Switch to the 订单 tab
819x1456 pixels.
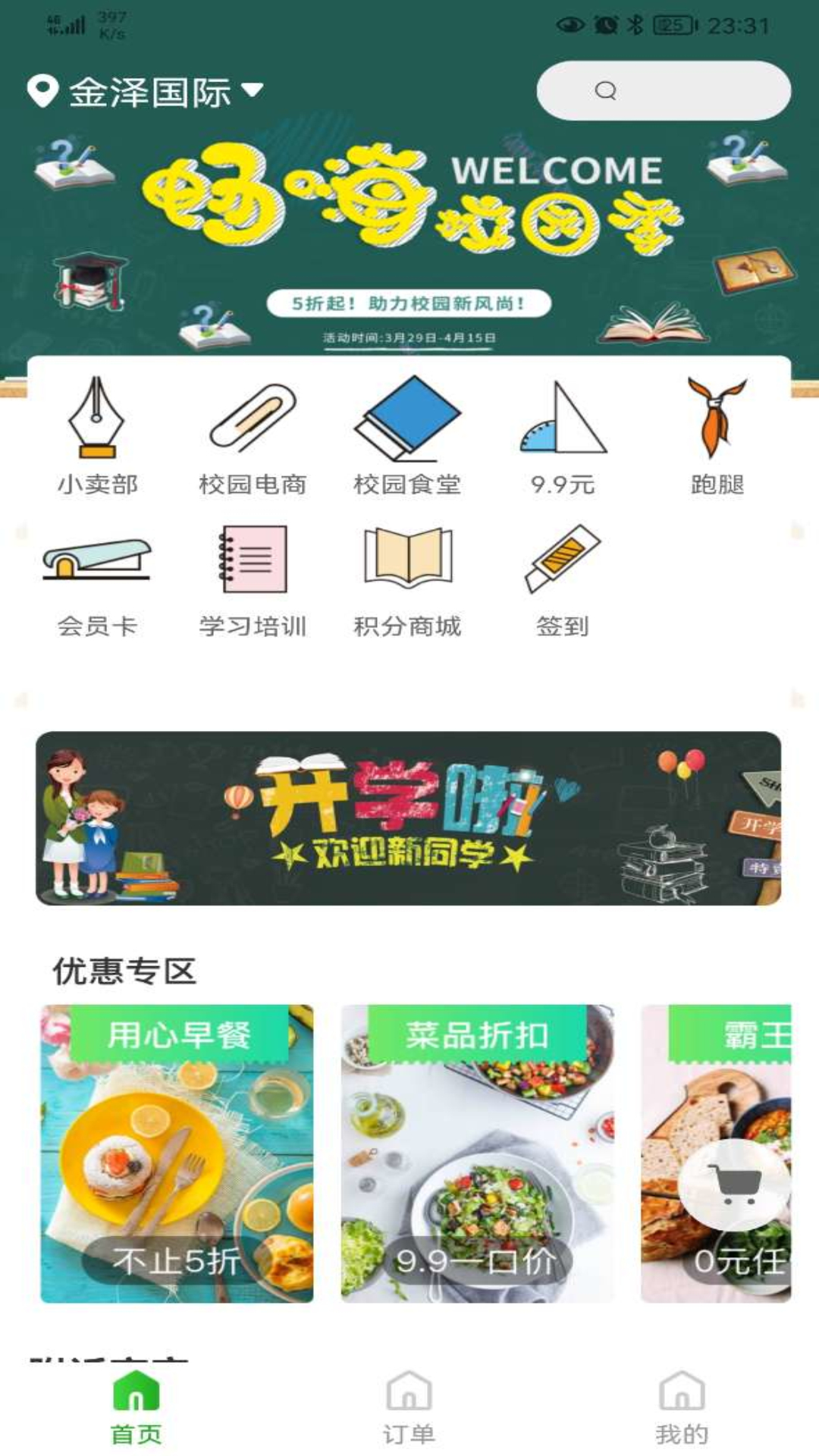(409, 1407)
